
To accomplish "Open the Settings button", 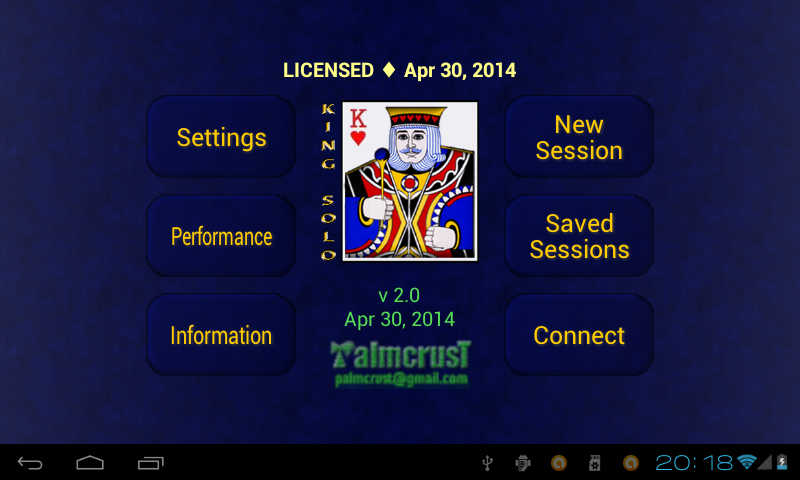I will [221, 137].
